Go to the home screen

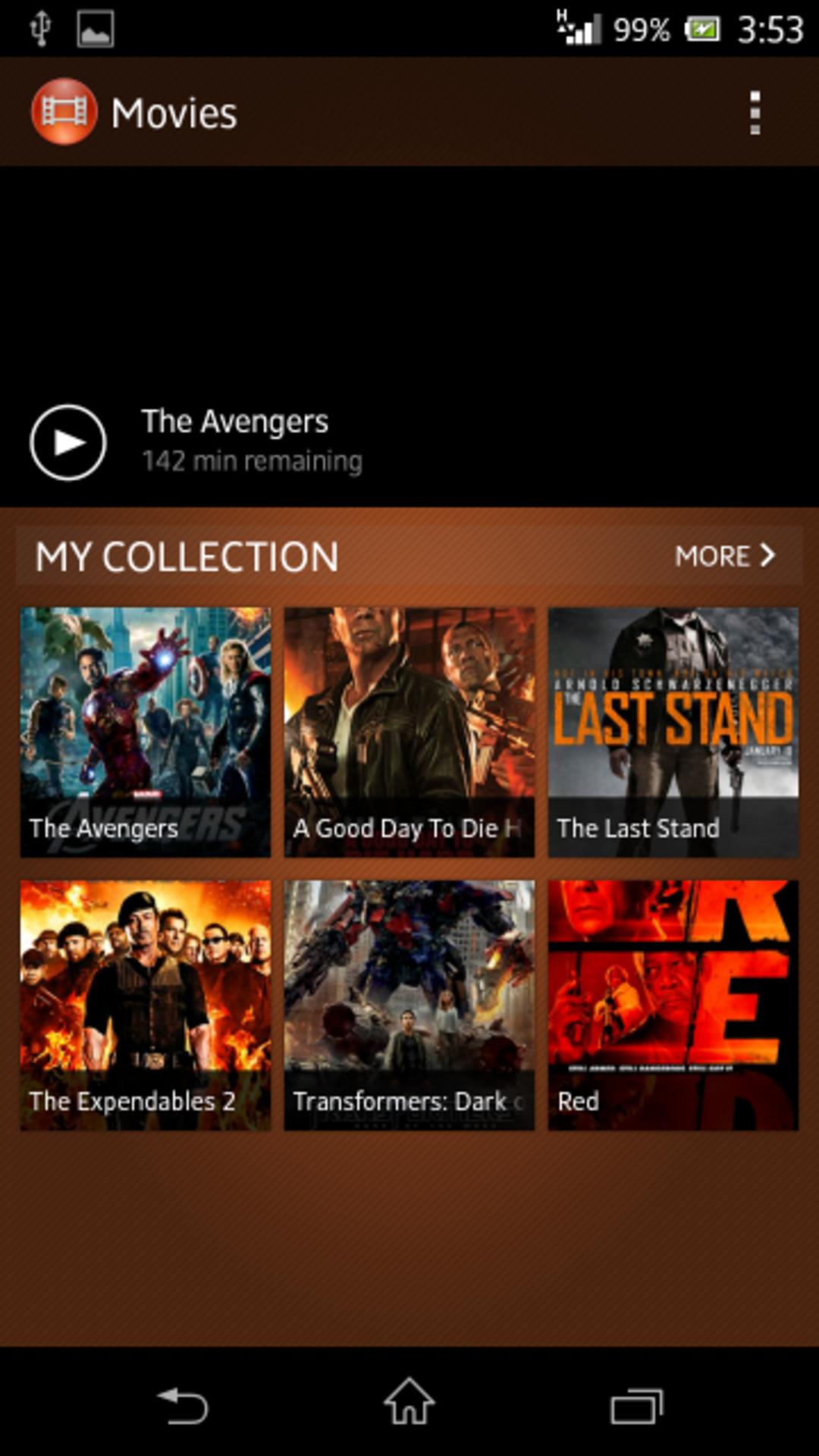click(409, 1401)
